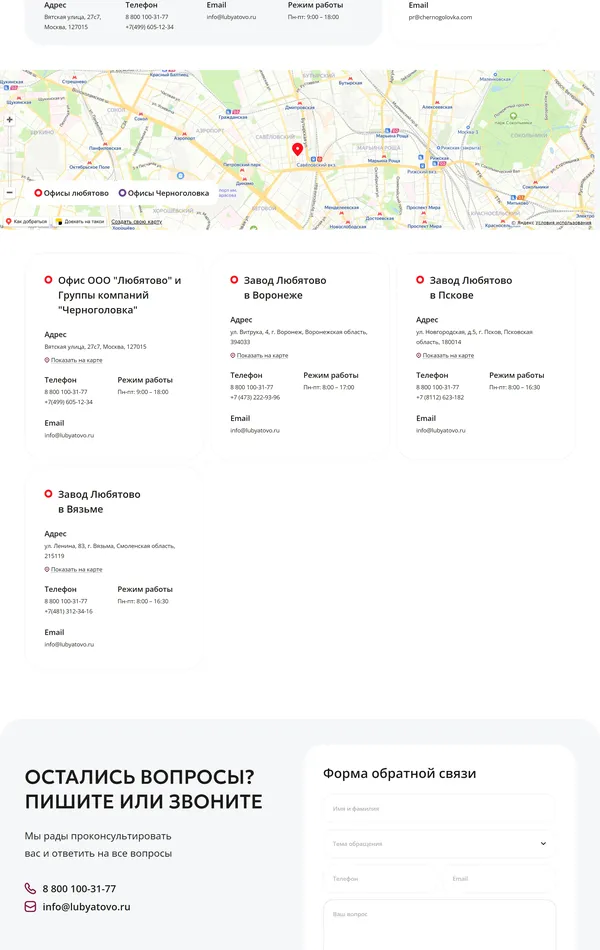The image size is (600, 950).
Task: Show the Вязьма factory on the map
Action: (76, 569)
